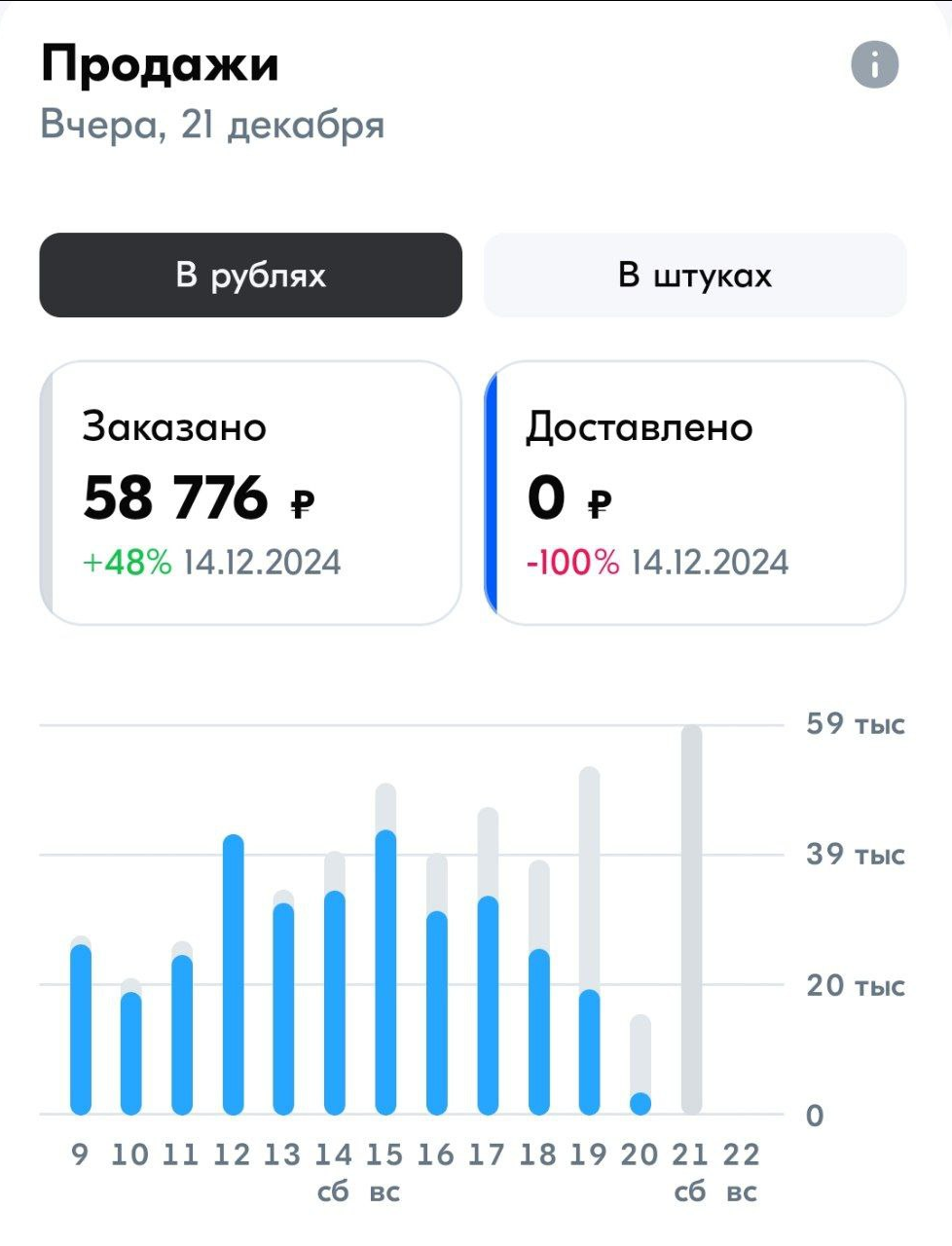Open the sales info icon
The width and height of the screenshot is (952, 1246).
tap(874, 65)
